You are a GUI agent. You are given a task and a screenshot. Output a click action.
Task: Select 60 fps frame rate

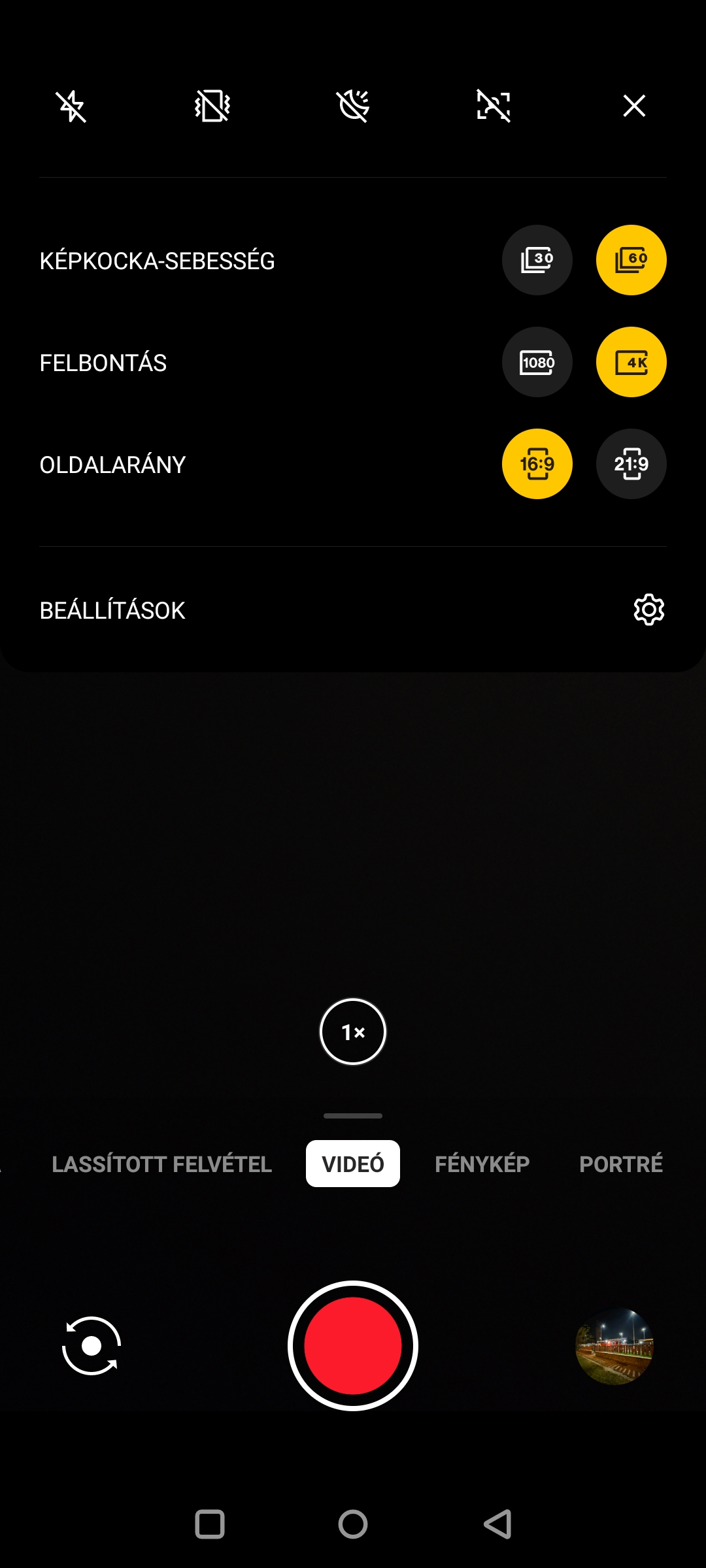tap(631, 260)
